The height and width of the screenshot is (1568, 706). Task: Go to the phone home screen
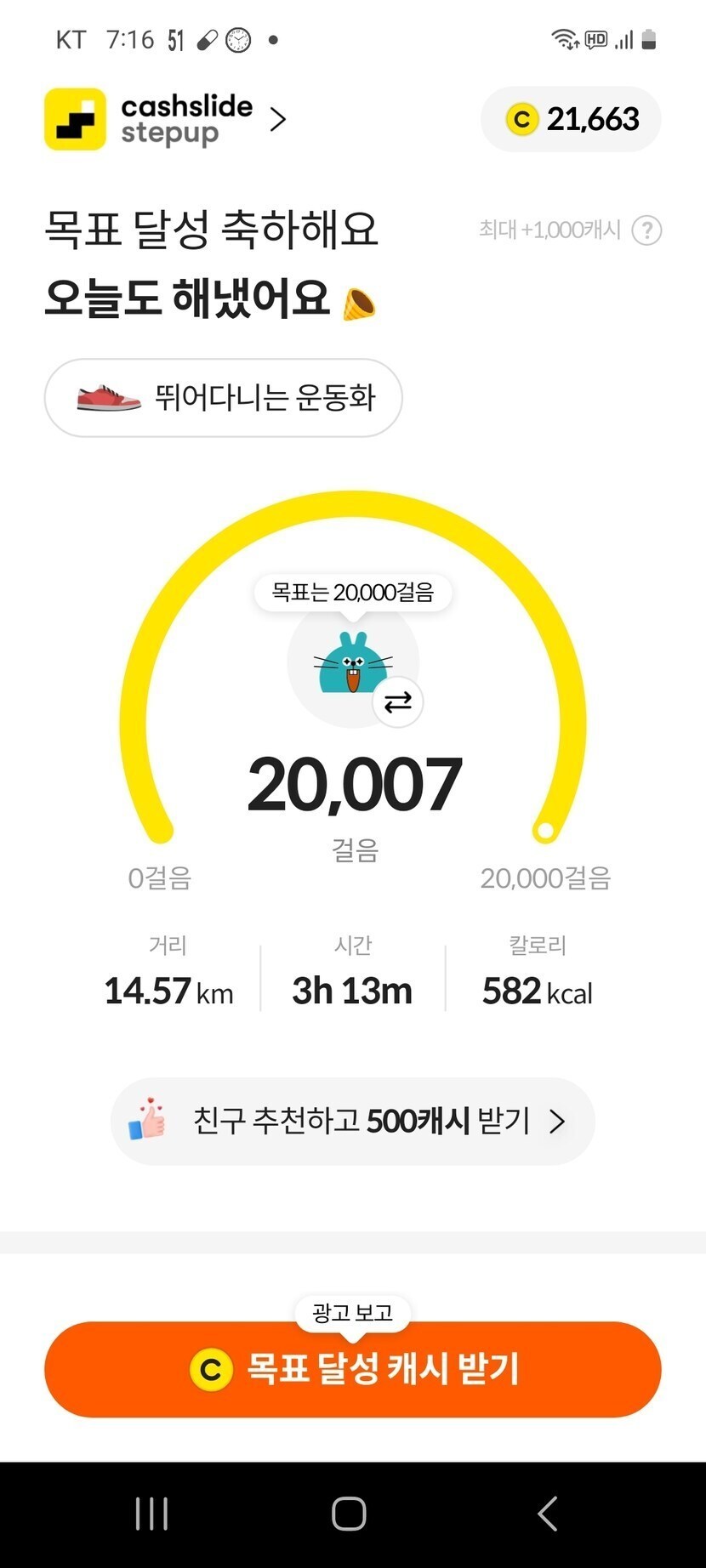pyautogui.click(x=349, y=1514)
